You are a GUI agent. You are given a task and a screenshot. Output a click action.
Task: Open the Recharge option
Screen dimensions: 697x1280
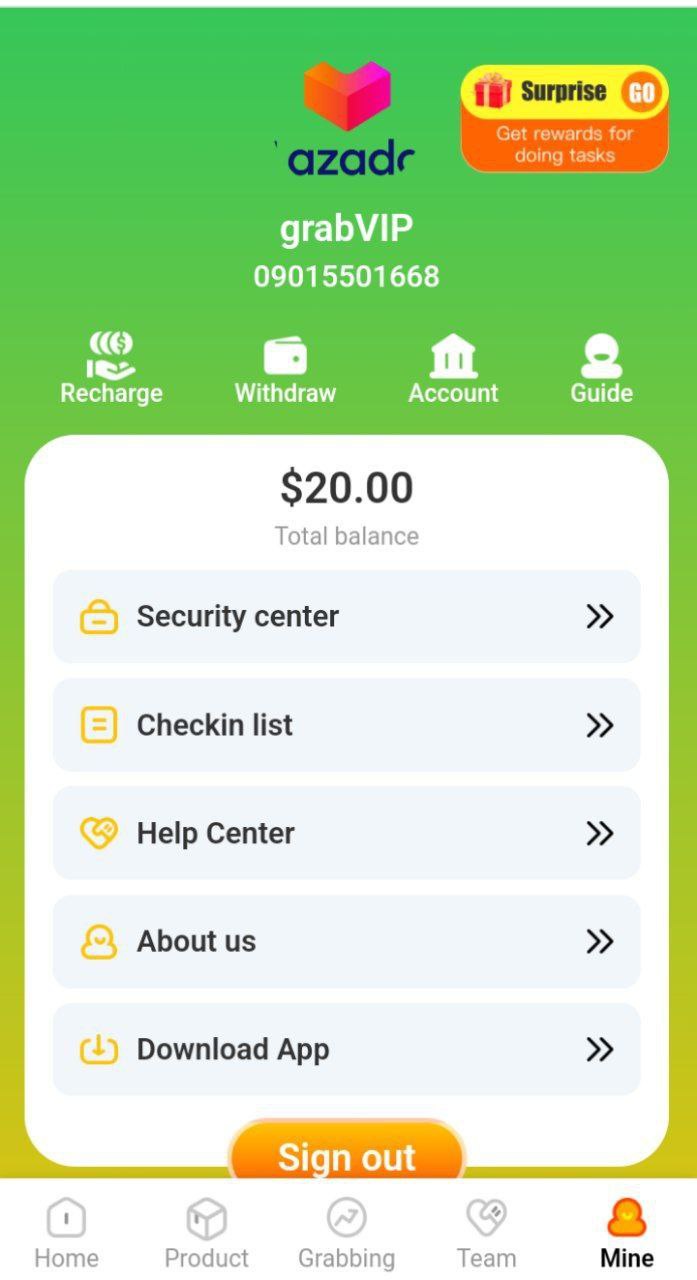[x=111, y=369]
